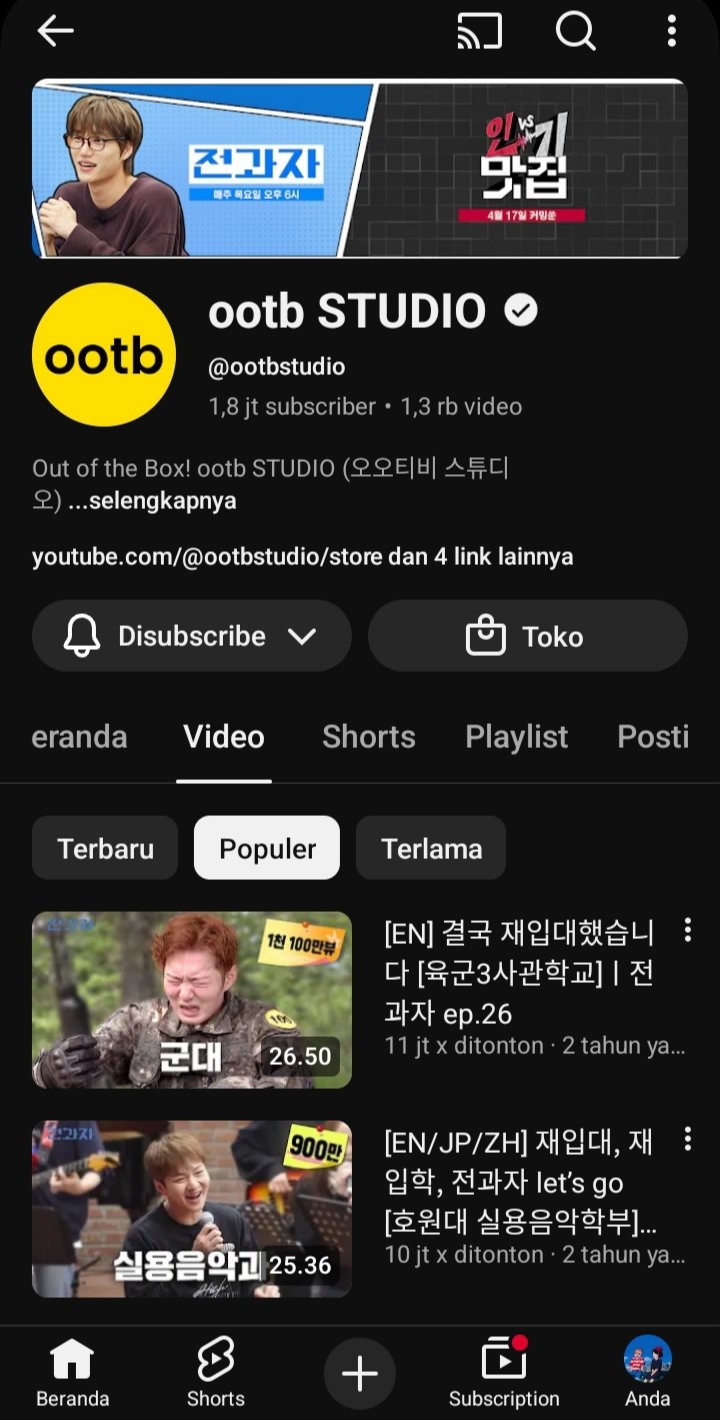The width and height of the screenshot is (720, 1420).
Task: Open options for the 재입대, 재입학 video
Action: point(687,1139)
